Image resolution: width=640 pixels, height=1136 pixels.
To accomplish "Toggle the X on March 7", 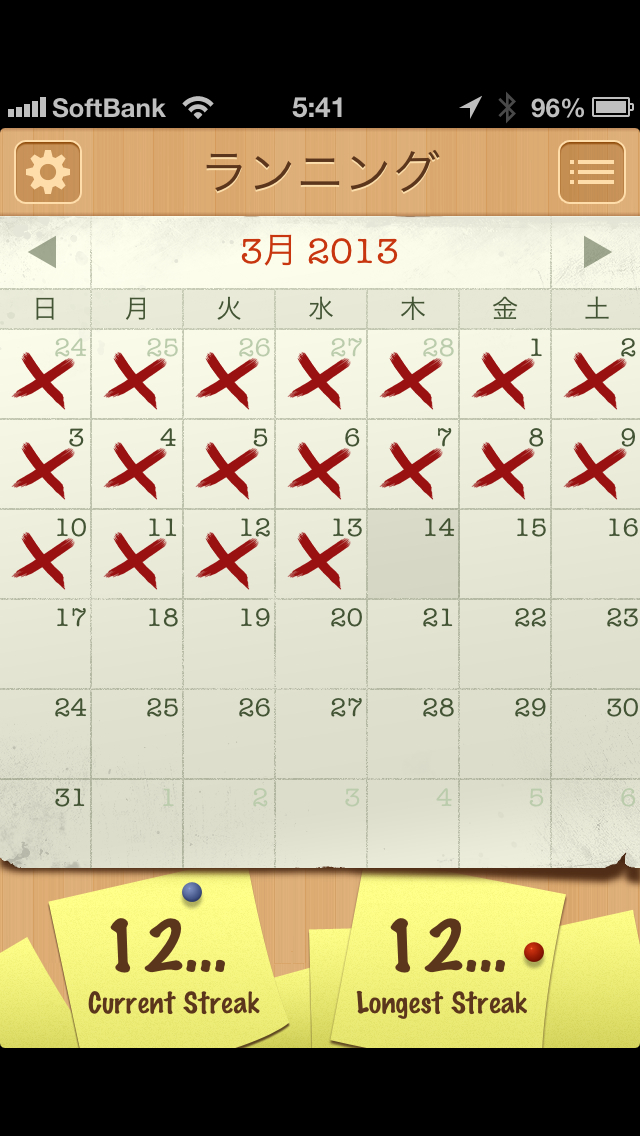I will 413,465.
